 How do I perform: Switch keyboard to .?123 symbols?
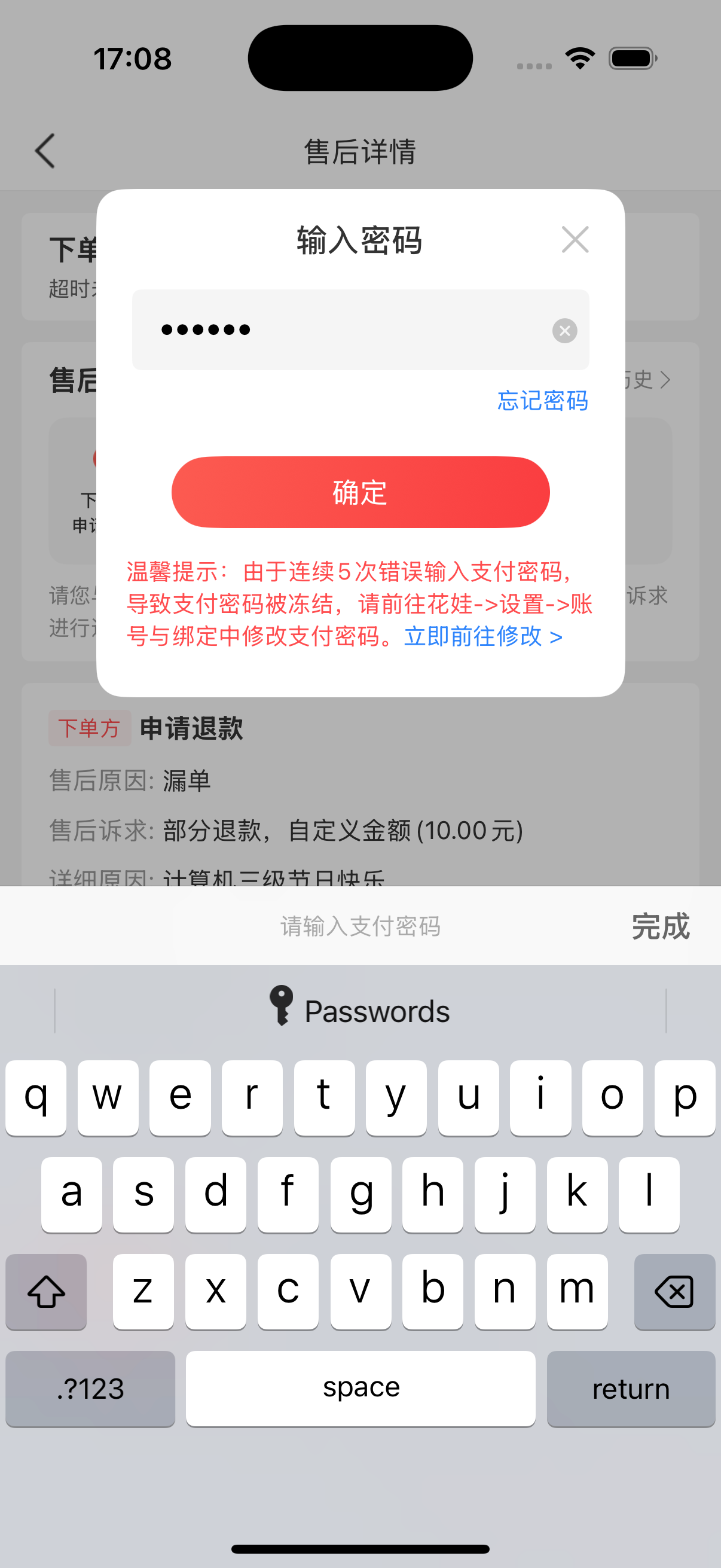[90, 1389]
